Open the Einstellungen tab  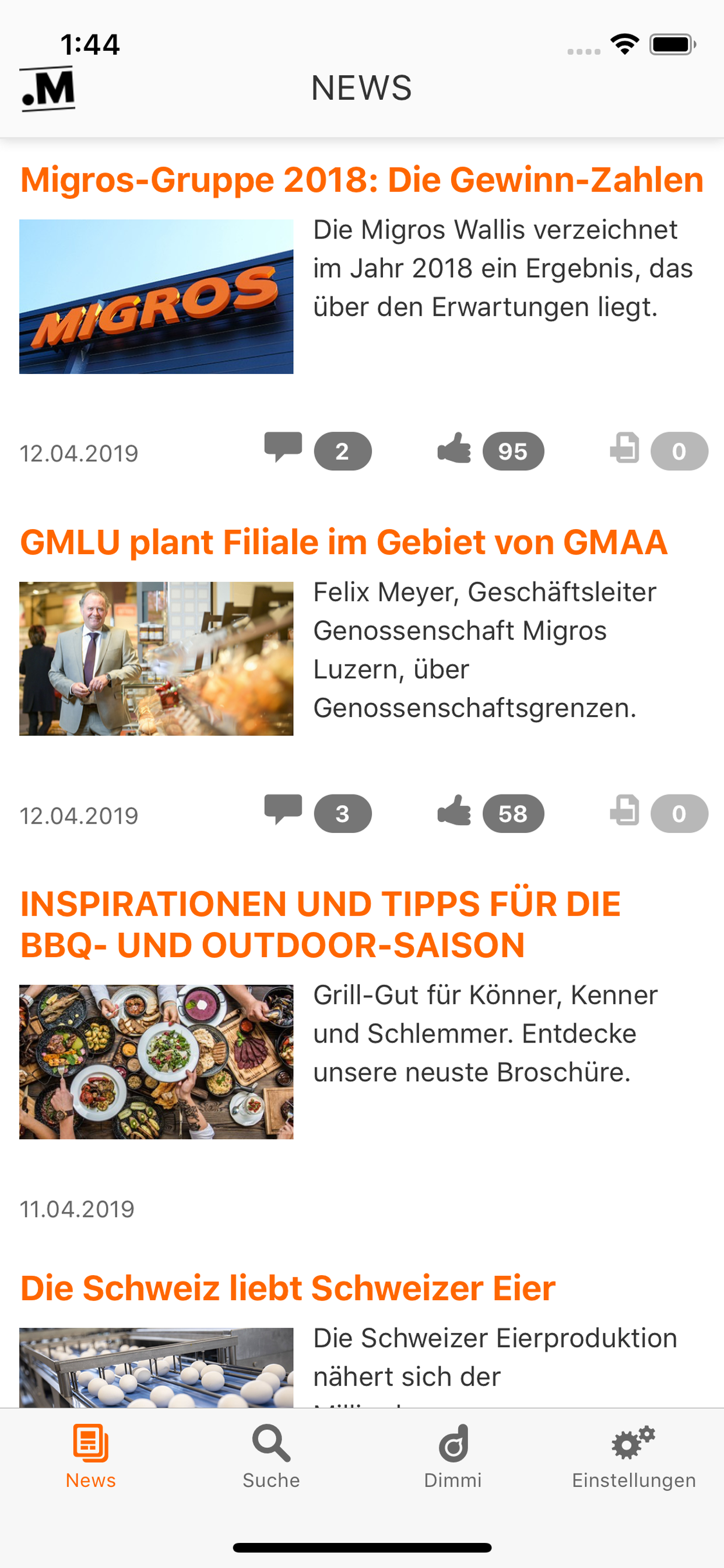[x=633, y=1454]
